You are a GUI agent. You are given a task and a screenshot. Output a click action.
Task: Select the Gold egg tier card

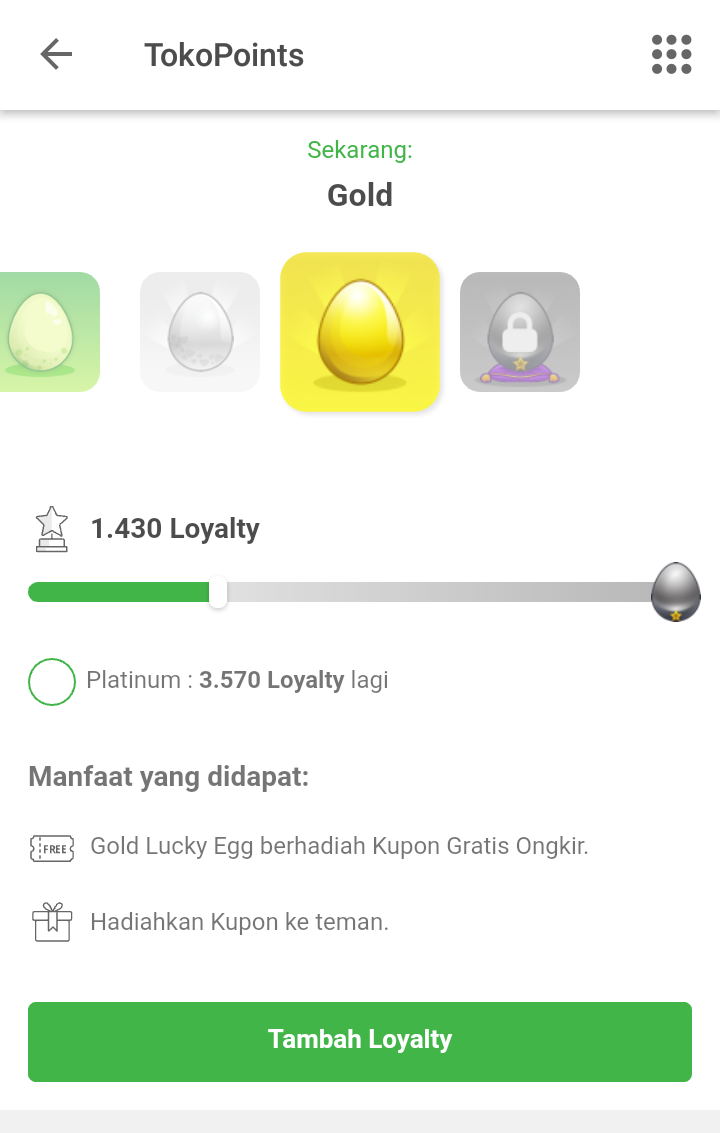(360, 332)
